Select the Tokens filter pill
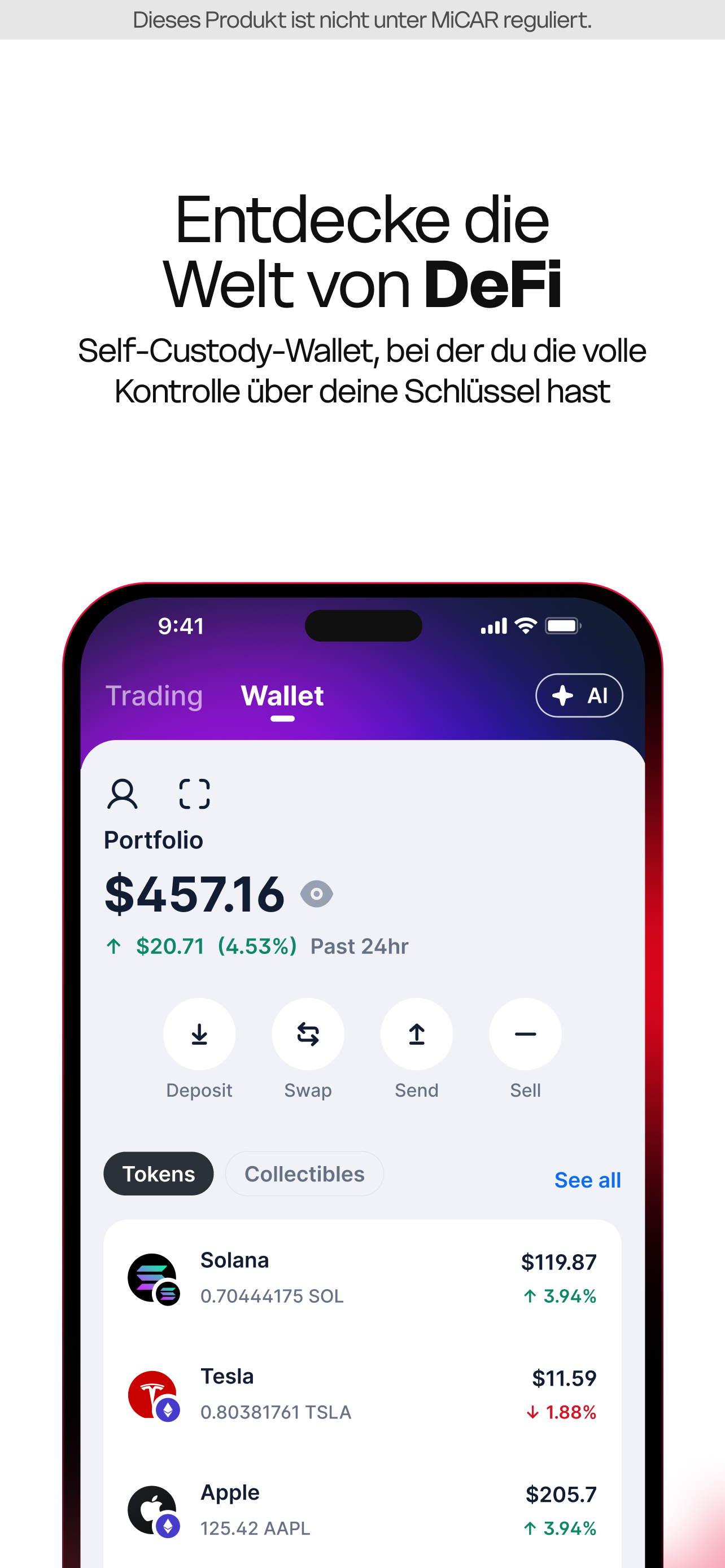The height and width of the screenshot is (1568, 725). [x=158, y=1173]
